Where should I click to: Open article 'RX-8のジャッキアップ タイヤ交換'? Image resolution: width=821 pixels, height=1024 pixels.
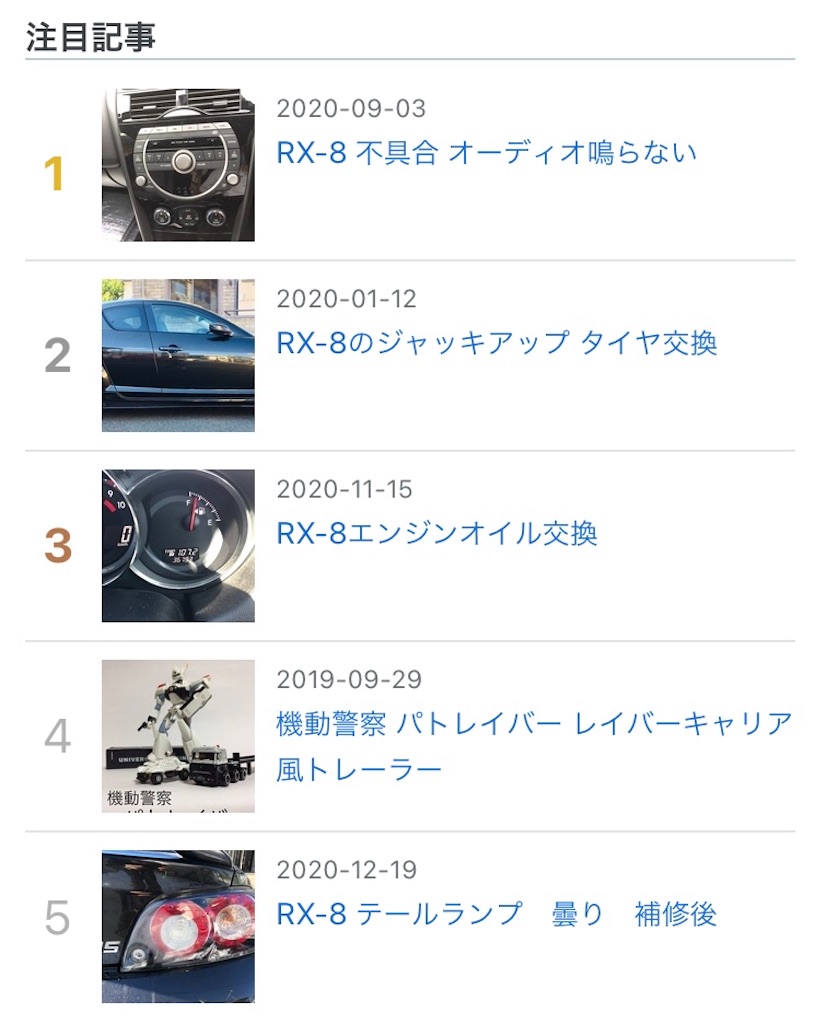[496, 344]
